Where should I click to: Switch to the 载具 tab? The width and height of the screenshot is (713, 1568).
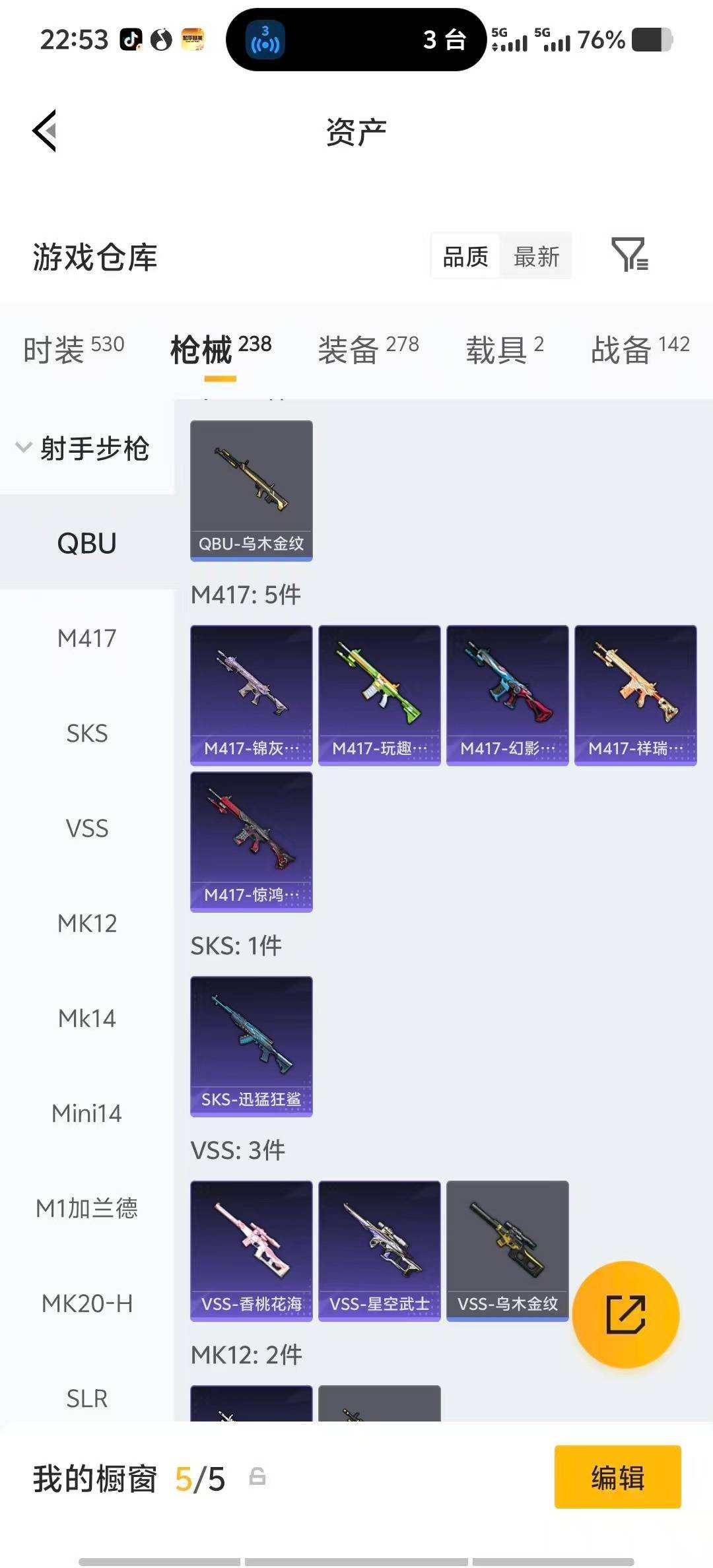(504, 348)
